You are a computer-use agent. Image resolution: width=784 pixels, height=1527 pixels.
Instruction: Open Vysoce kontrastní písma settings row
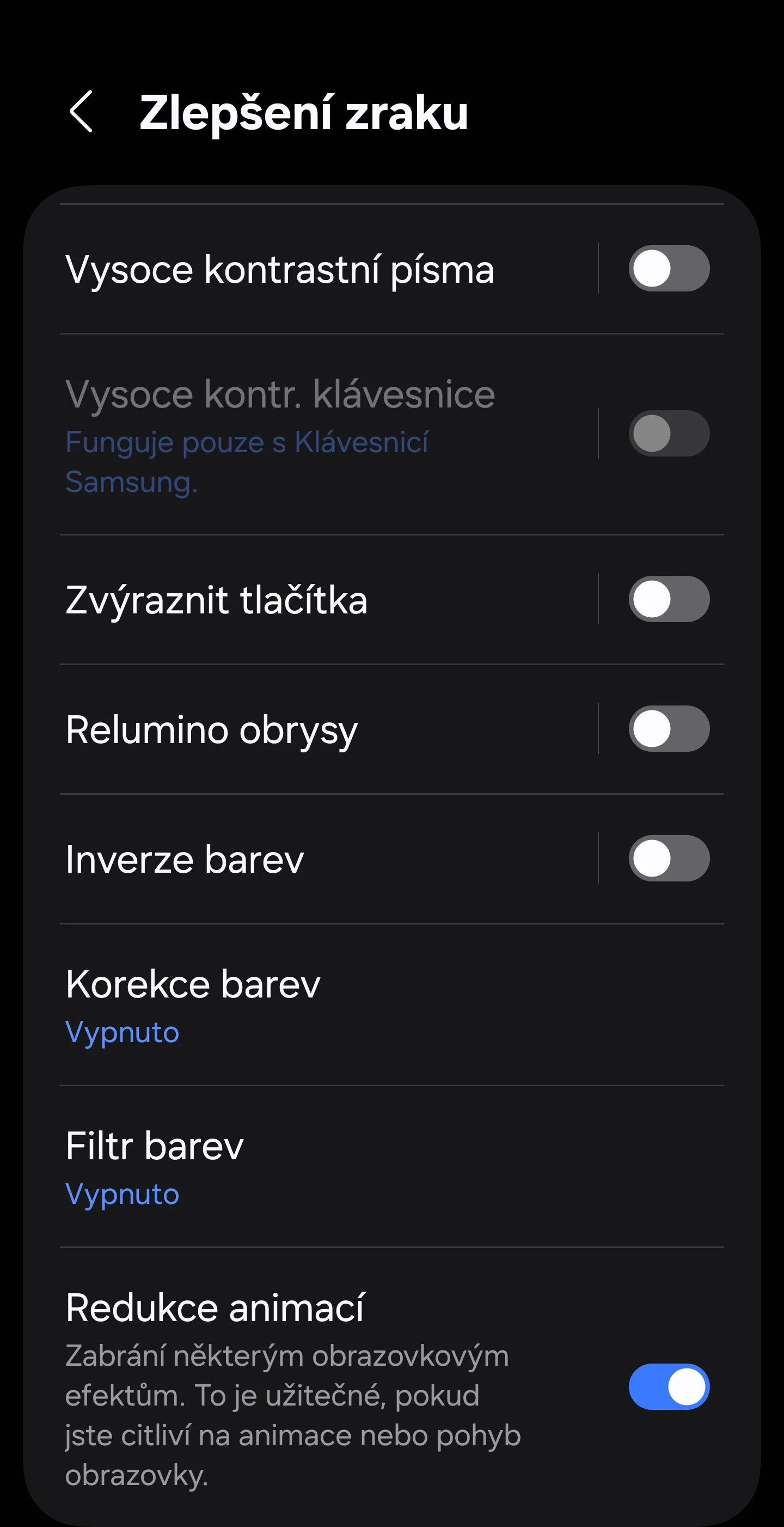click(329, 269)
